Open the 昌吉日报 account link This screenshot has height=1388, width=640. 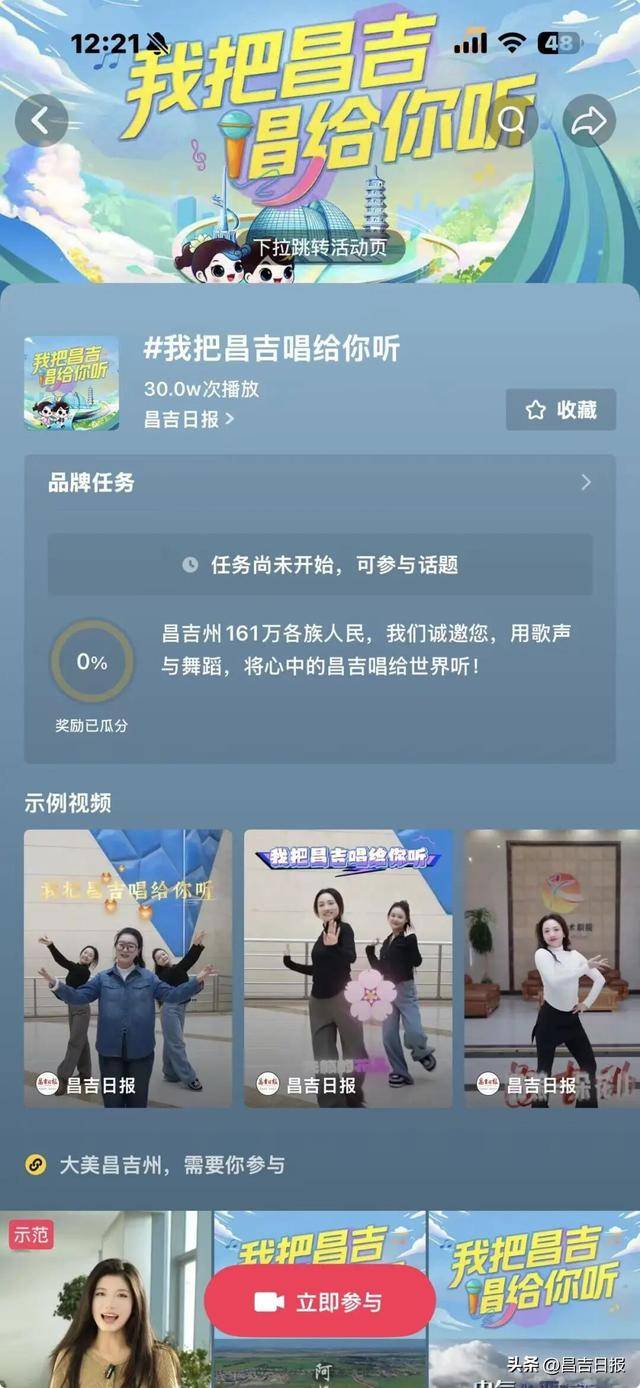tap(188, 419)
